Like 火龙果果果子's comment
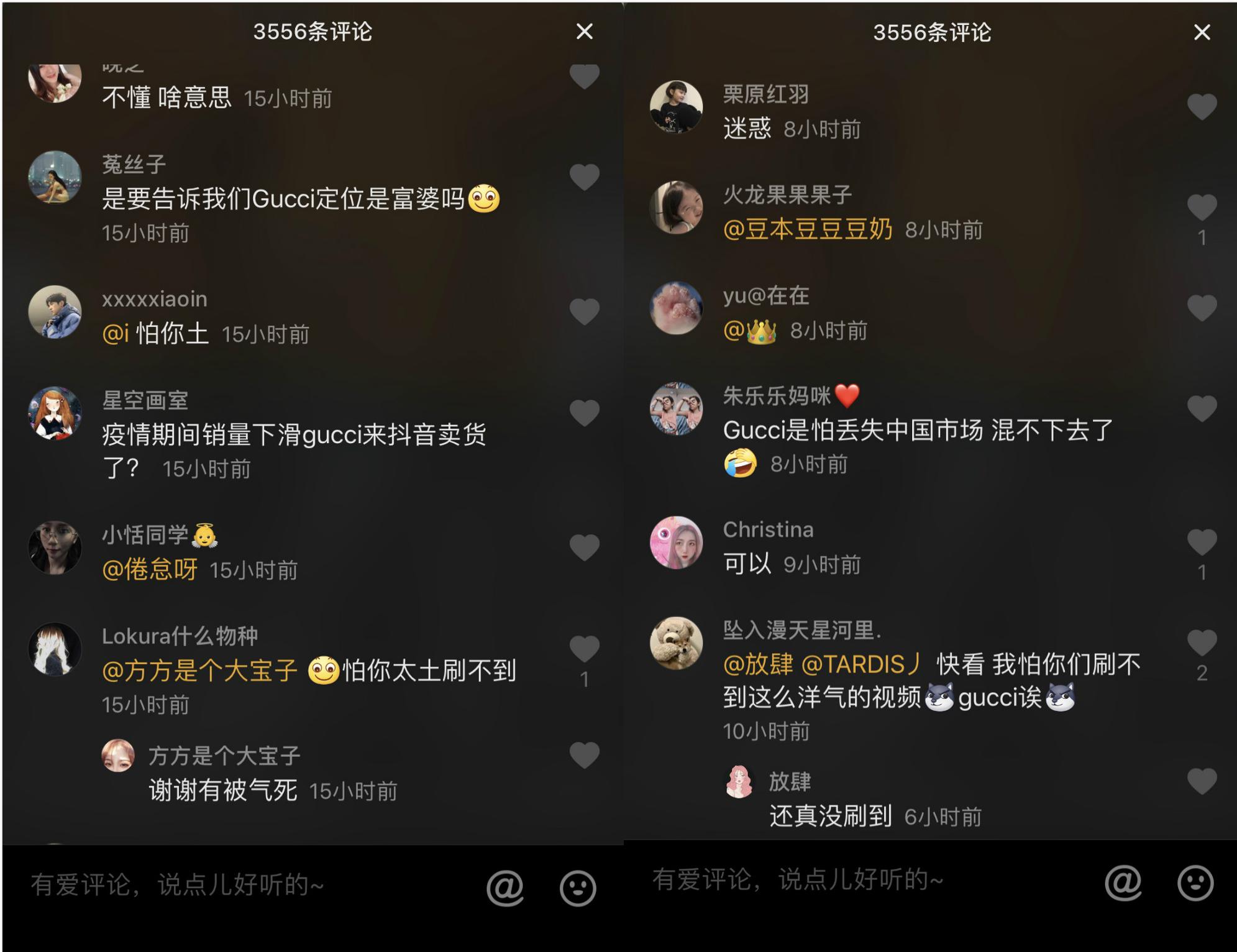Image resolution: width=1237 pixels, height=952 pixels. 1202,208
